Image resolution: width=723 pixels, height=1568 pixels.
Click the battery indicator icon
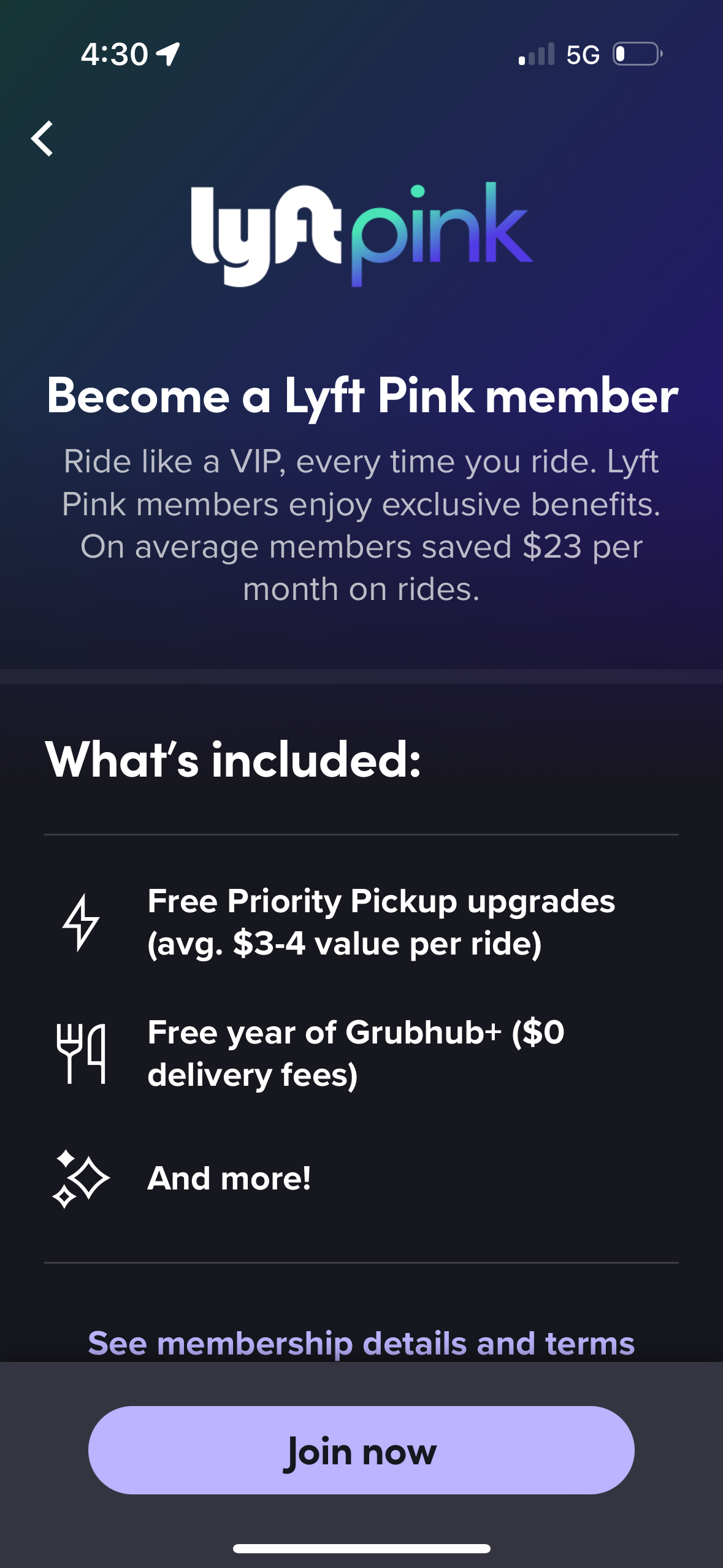pos(635,55)
